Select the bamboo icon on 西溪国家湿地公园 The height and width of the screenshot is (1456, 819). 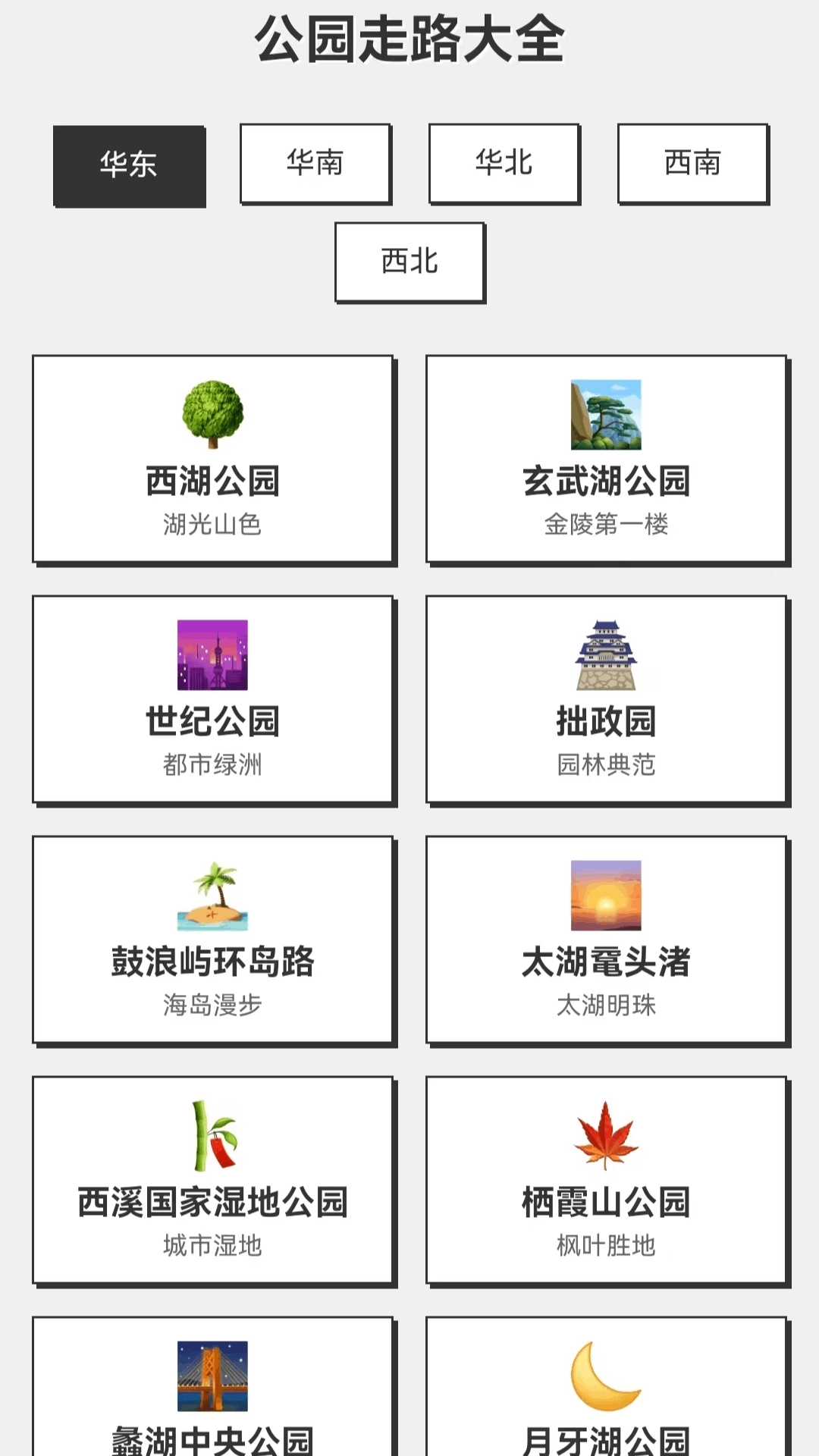coord(212,1137)
